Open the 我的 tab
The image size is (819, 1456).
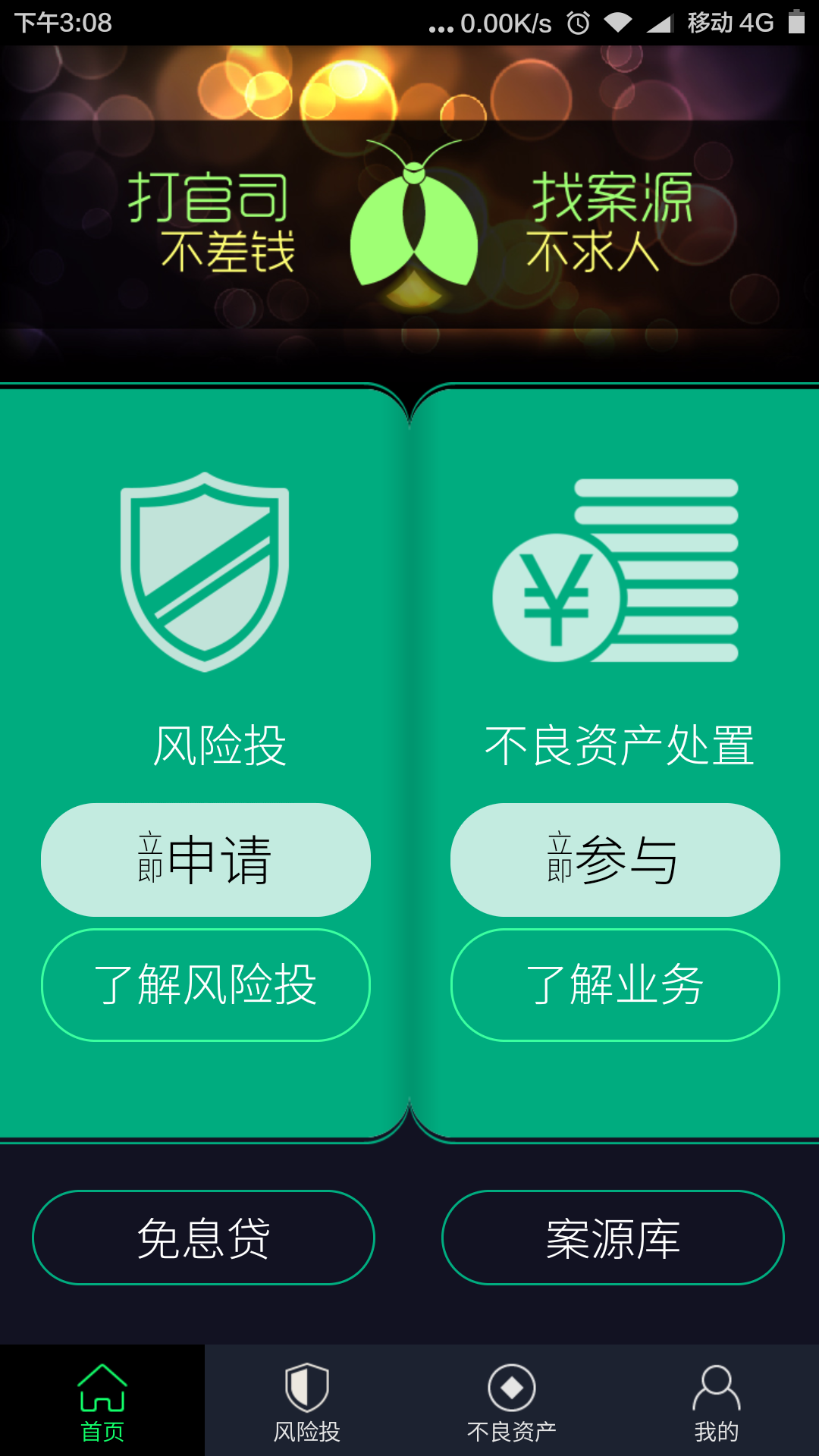pos(717,1401)
